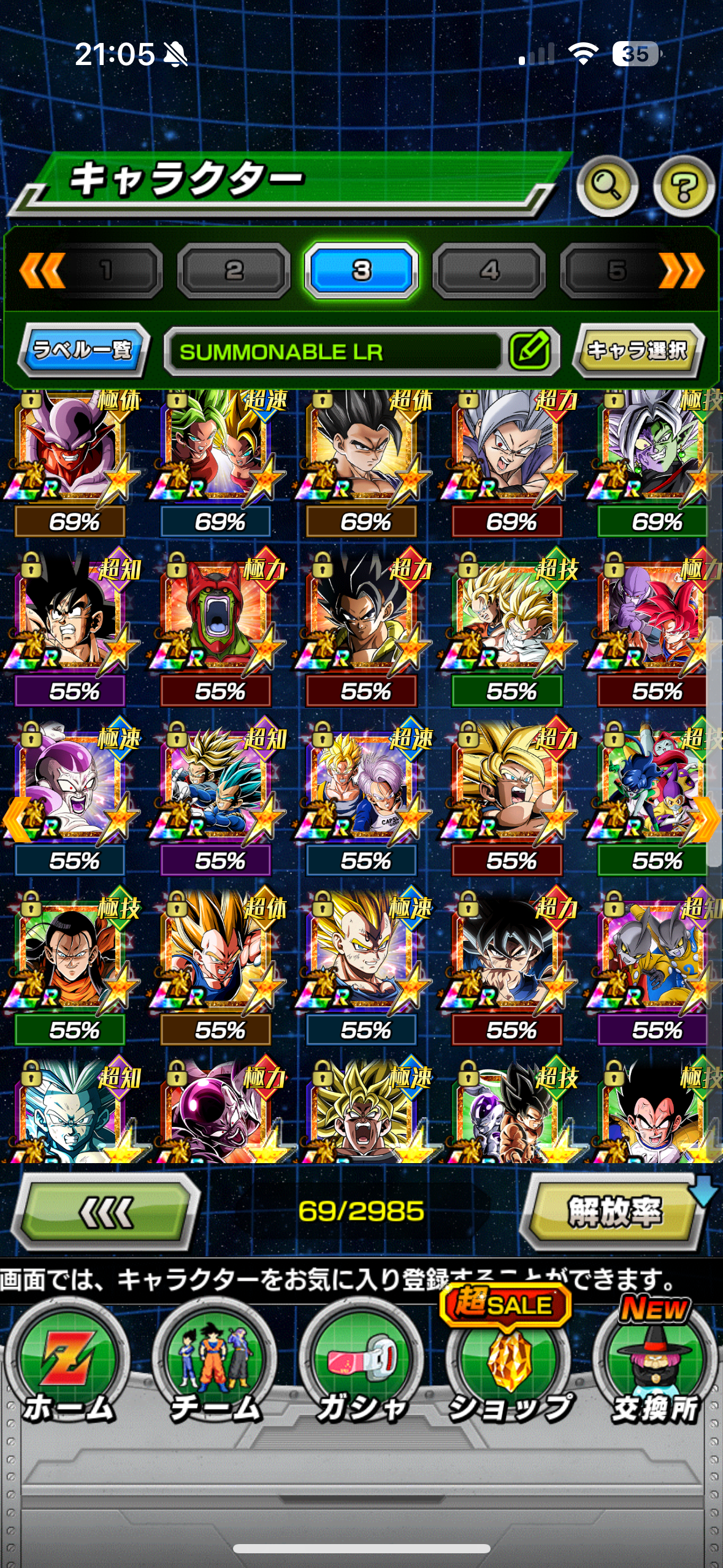Open the ラベル一覧 label list
The height and width of the screenshot is (1568, 723).
pyautogui.click(x=83, y=350)
